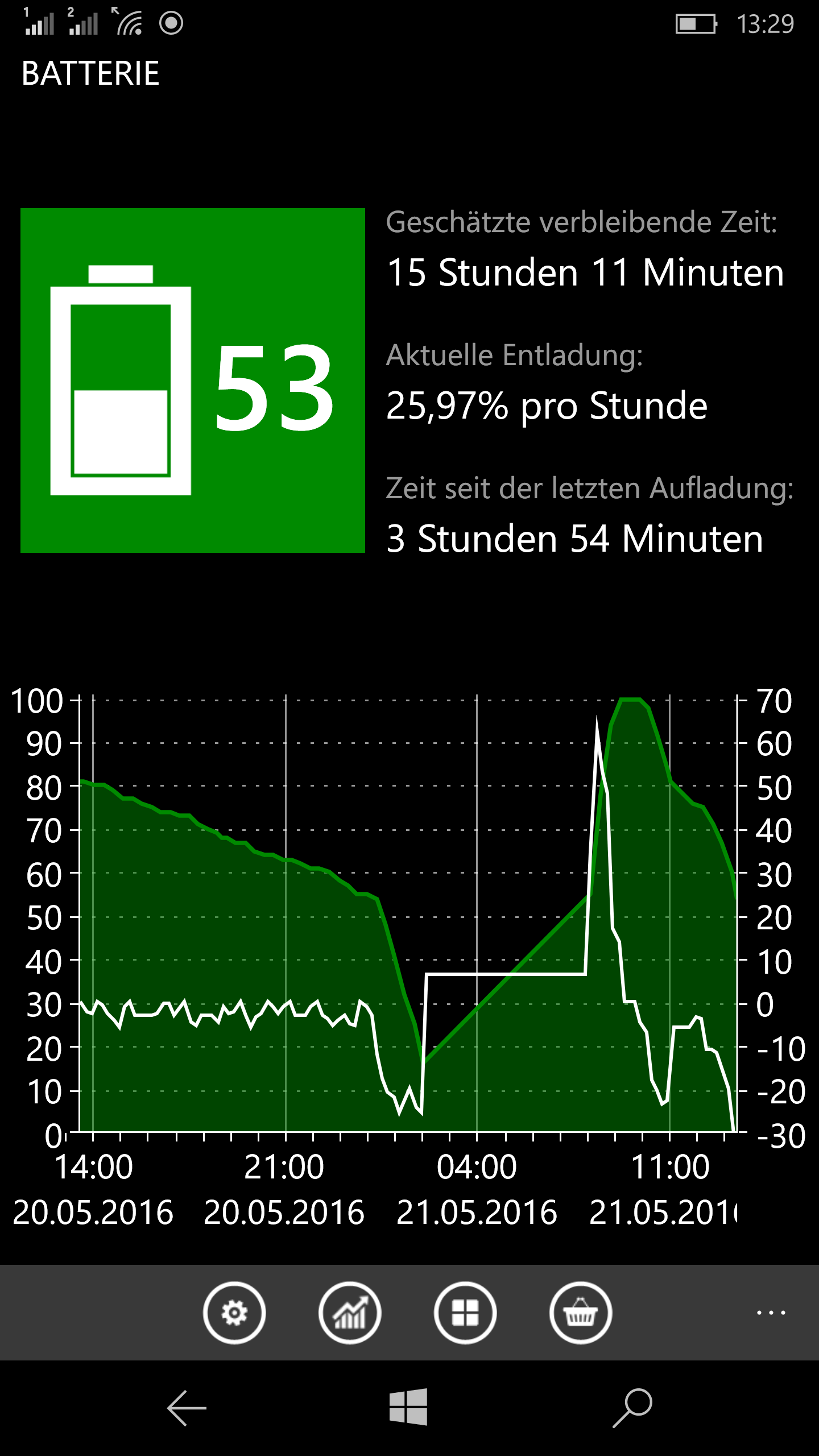Open the statistics chart icon
819x1456 pixels.
tap(350, 1313)
